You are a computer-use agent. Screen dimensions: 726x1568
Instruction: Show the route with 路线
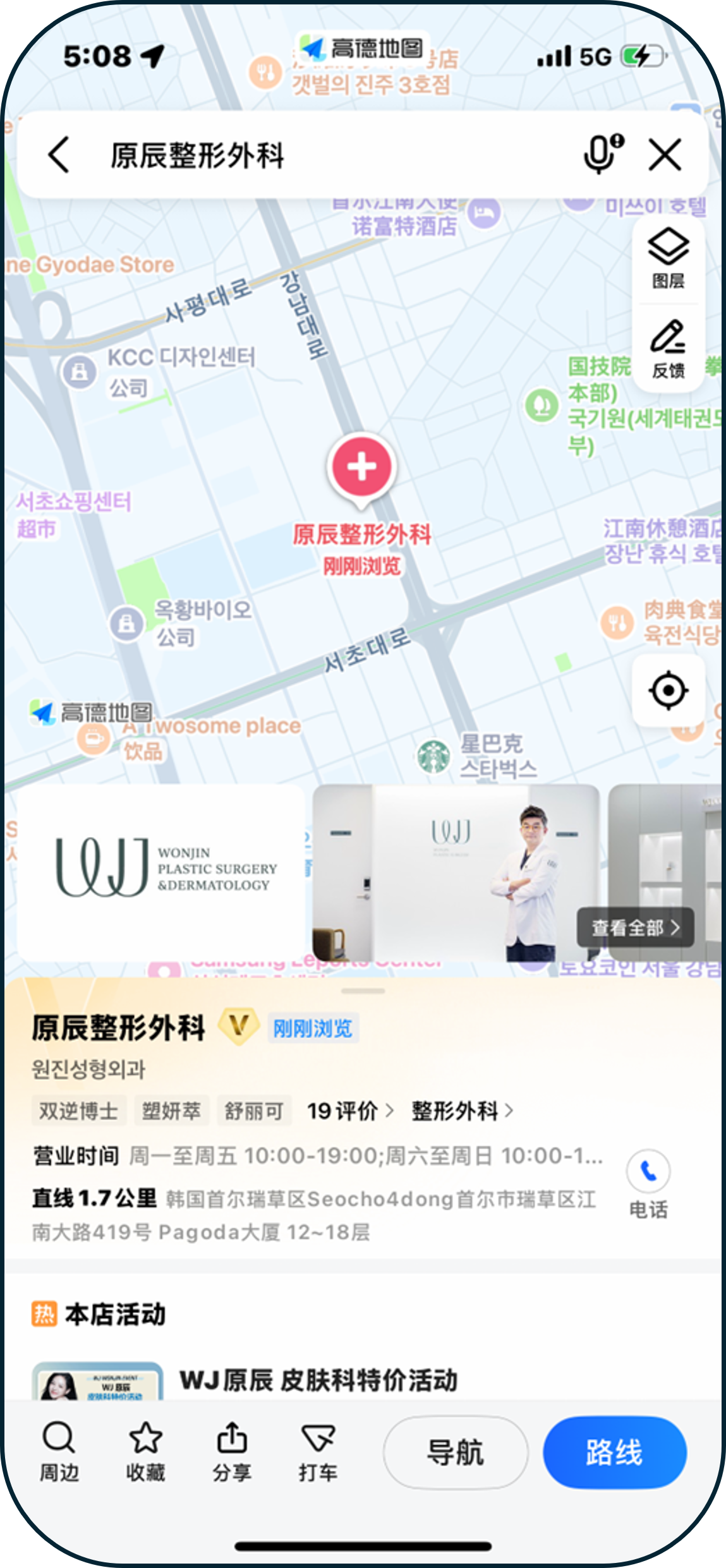click(614, 1452)
